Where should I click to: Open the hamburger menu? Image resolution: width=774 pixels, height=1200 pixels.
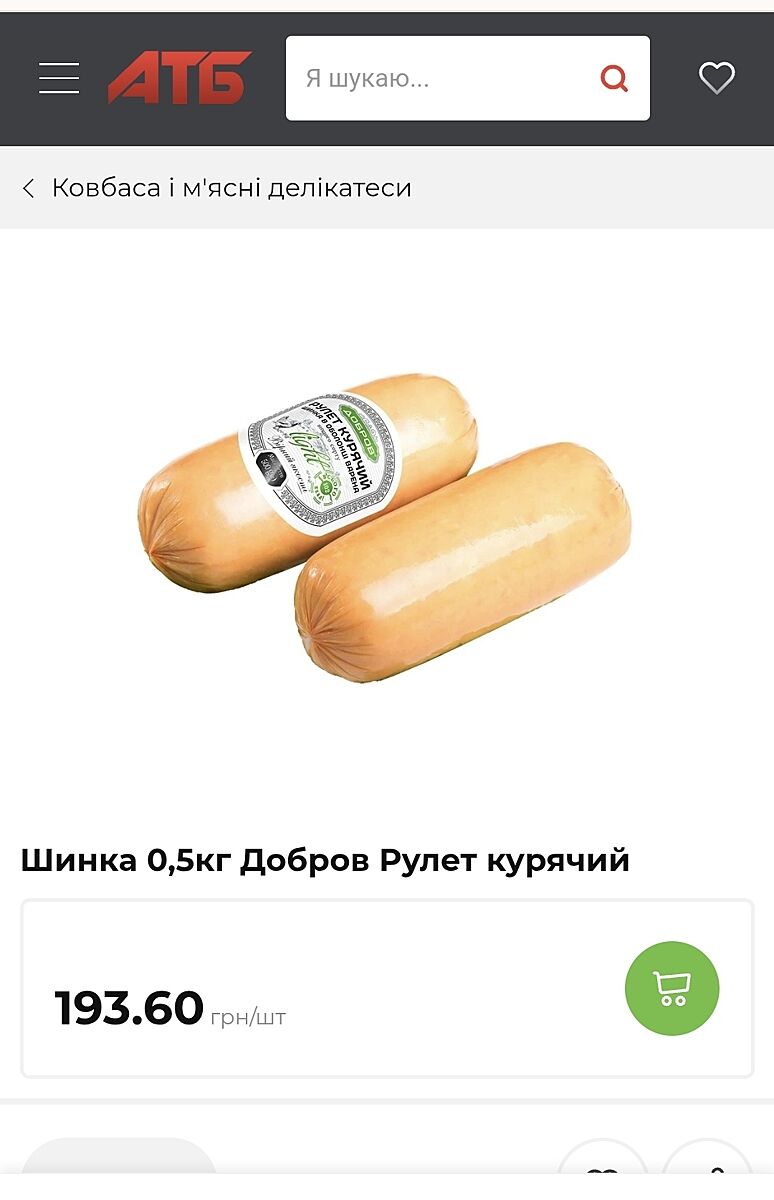pos(59,78)
